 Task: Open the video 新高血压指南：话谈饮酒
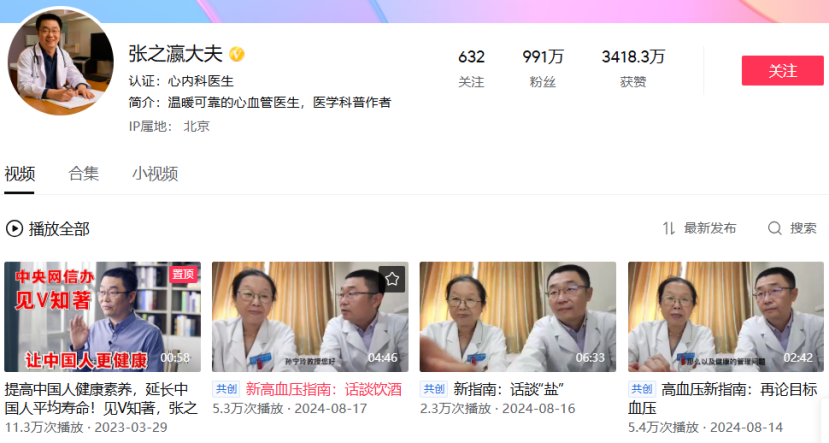click(x=309, y=317)
